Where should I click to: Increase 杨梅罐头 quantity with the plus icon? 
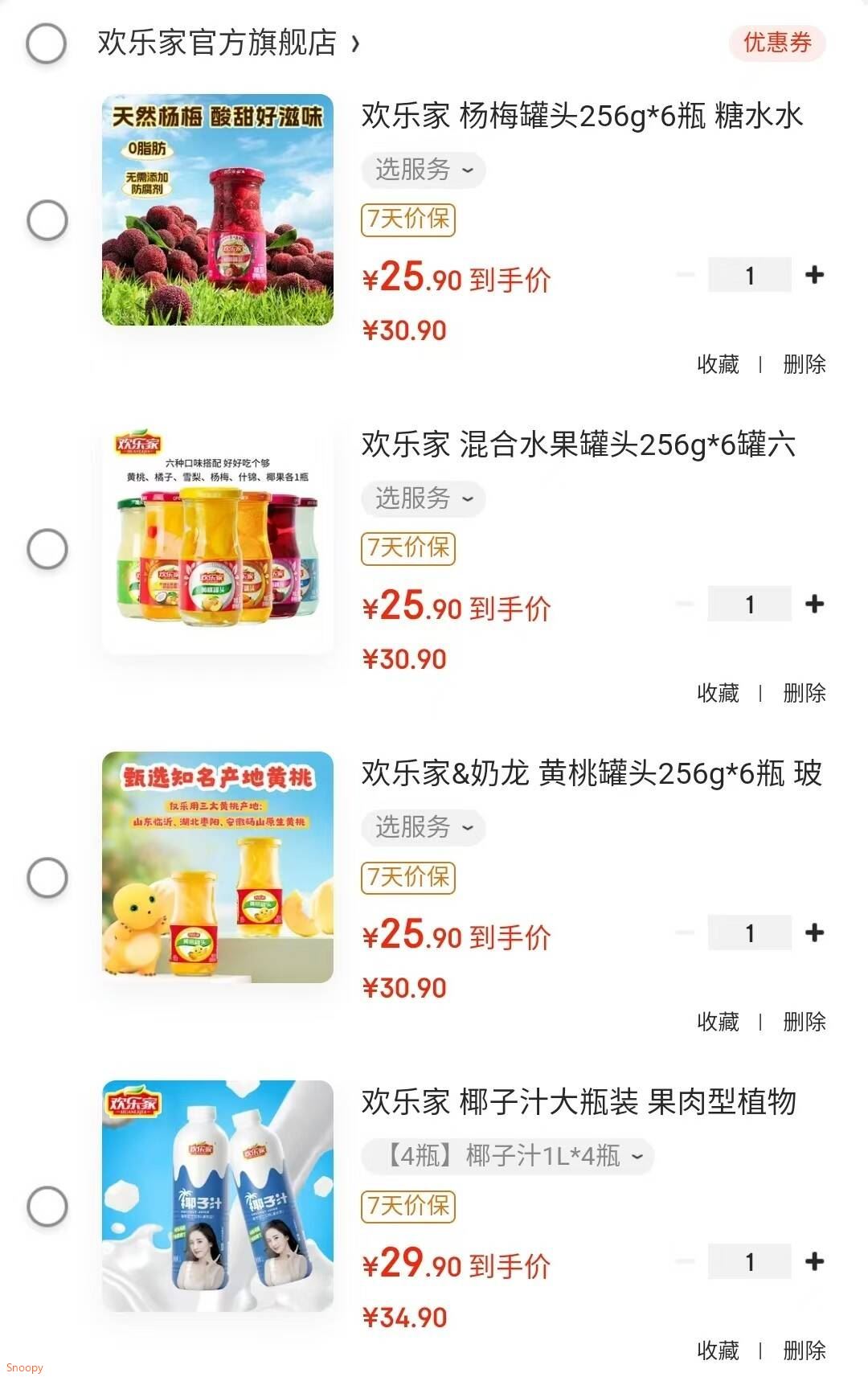pyautogui.click(x=814, y=274)
